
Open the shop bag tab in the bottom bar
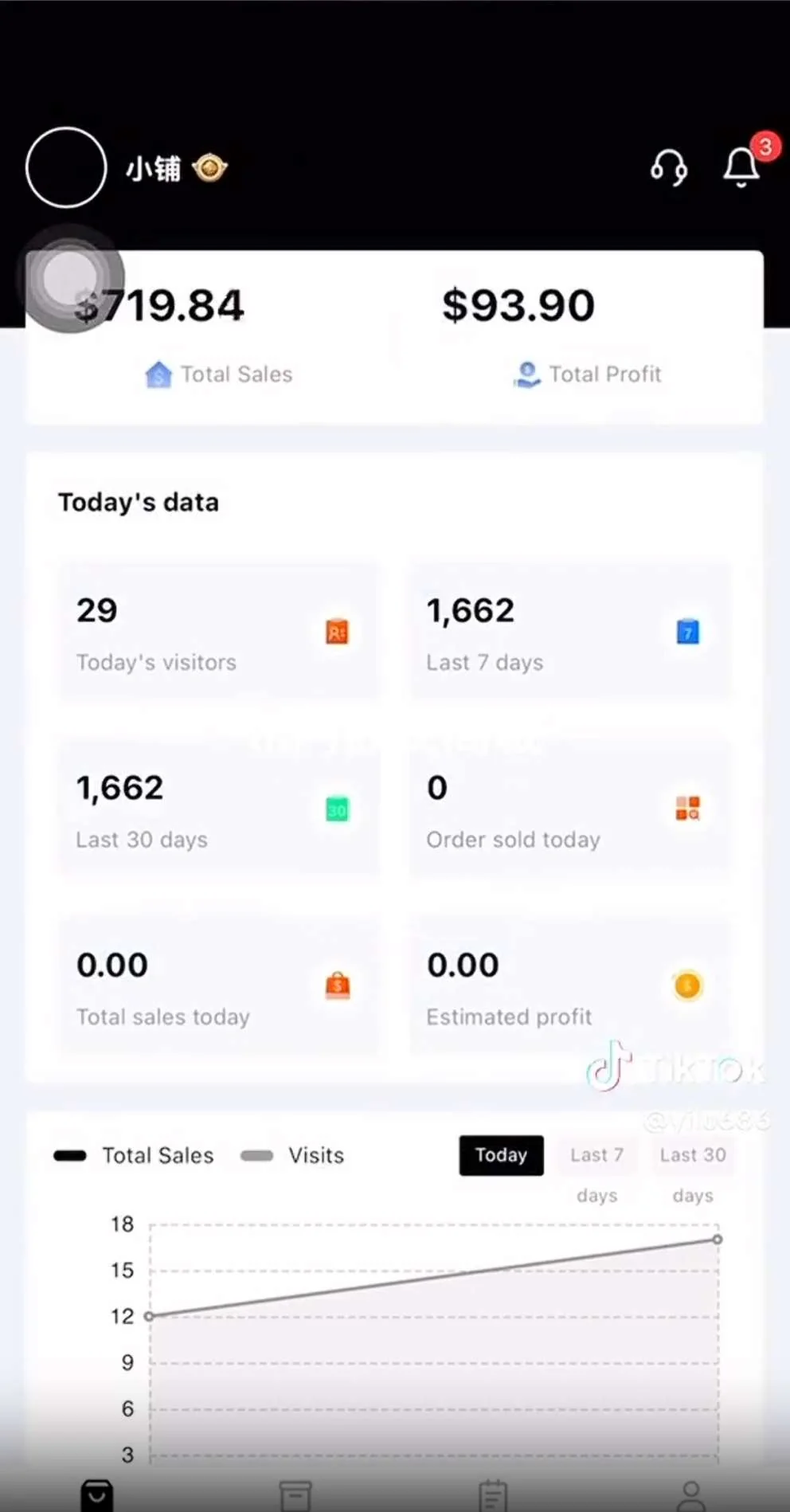tap(97, 1494)
